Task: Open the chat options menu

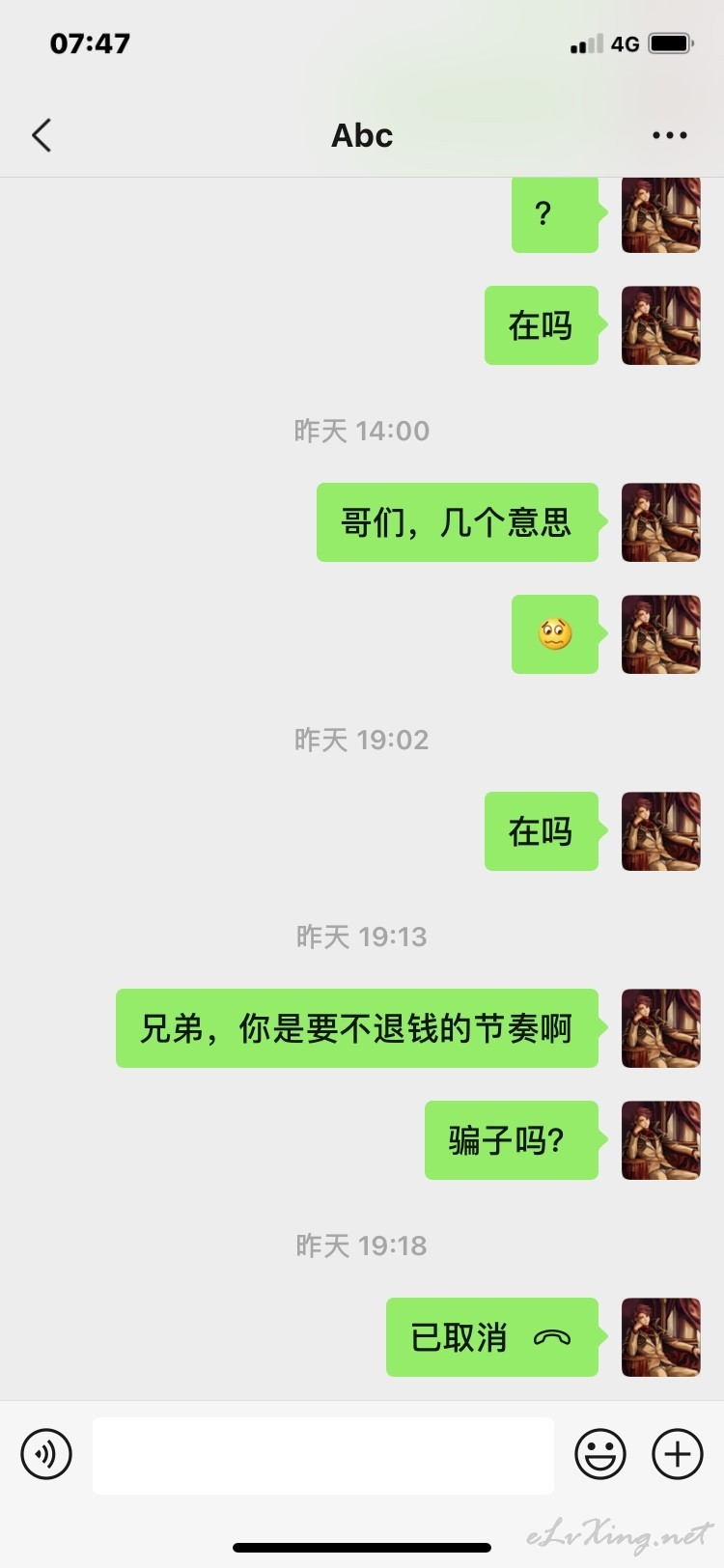Action: [669, 136]
